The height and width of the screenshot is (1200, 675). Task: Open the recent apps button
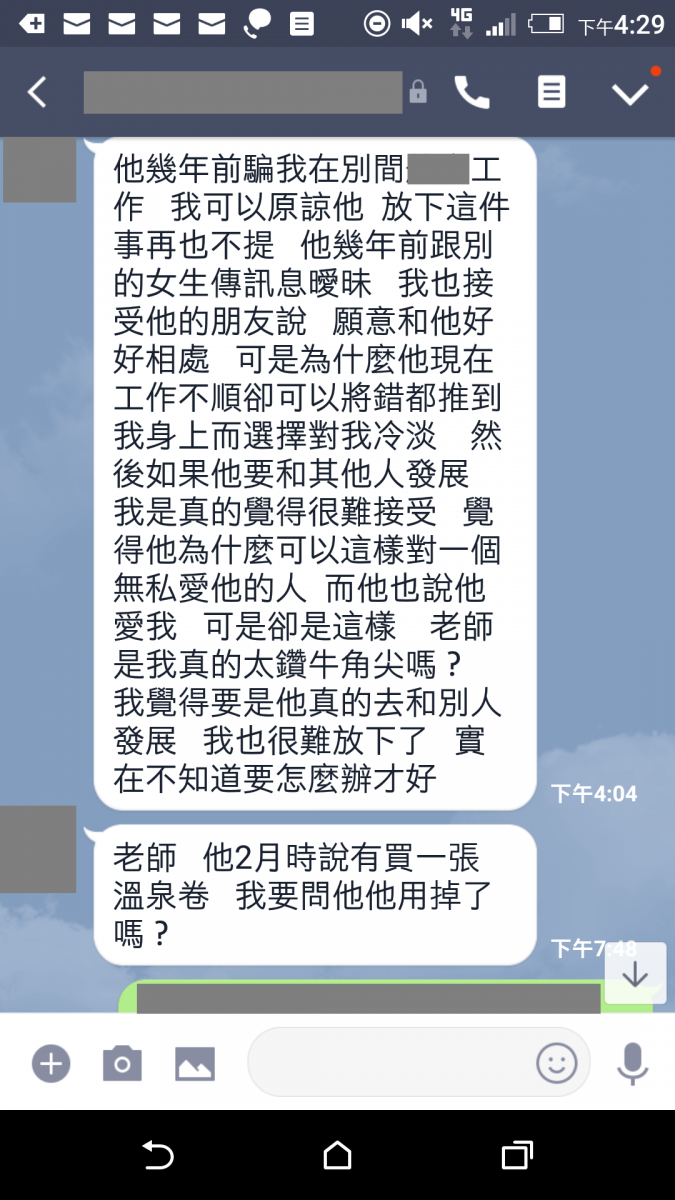[516, 1156]
